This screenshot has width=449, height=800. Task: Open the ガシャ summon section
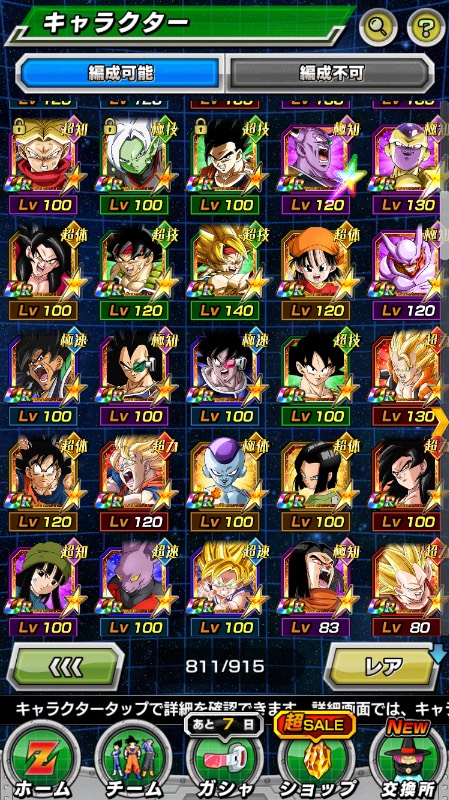click(x=224, y=758)
